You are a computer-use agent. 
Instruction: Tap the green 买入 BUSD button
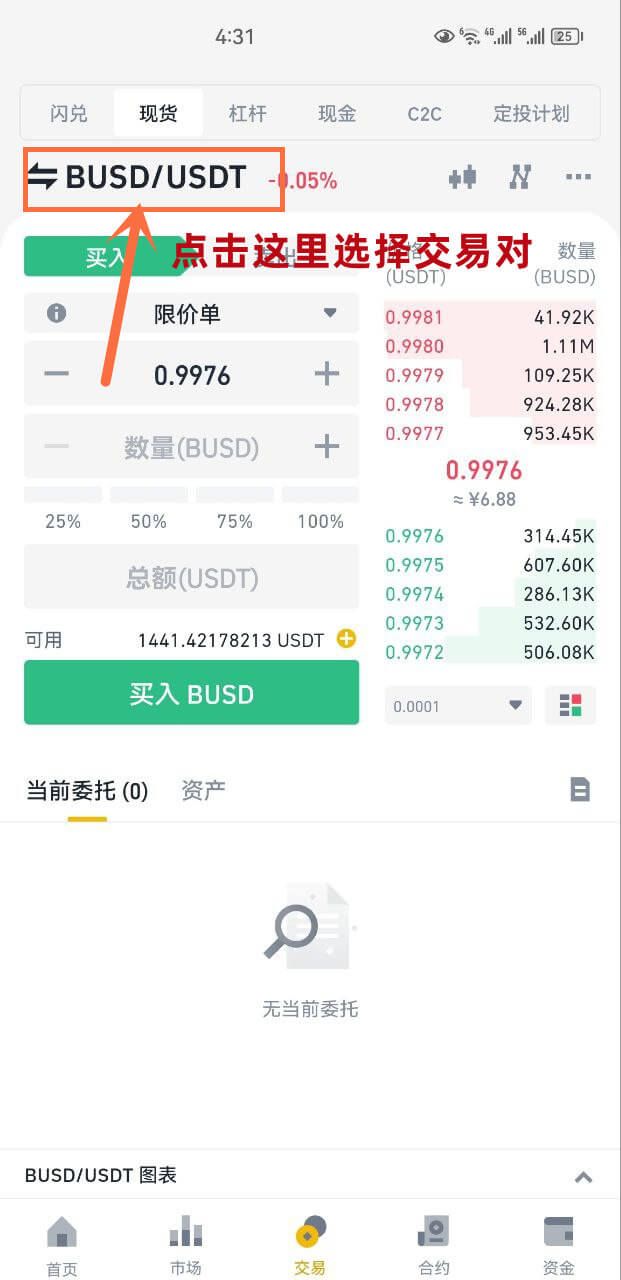click(x=191, y=693)
